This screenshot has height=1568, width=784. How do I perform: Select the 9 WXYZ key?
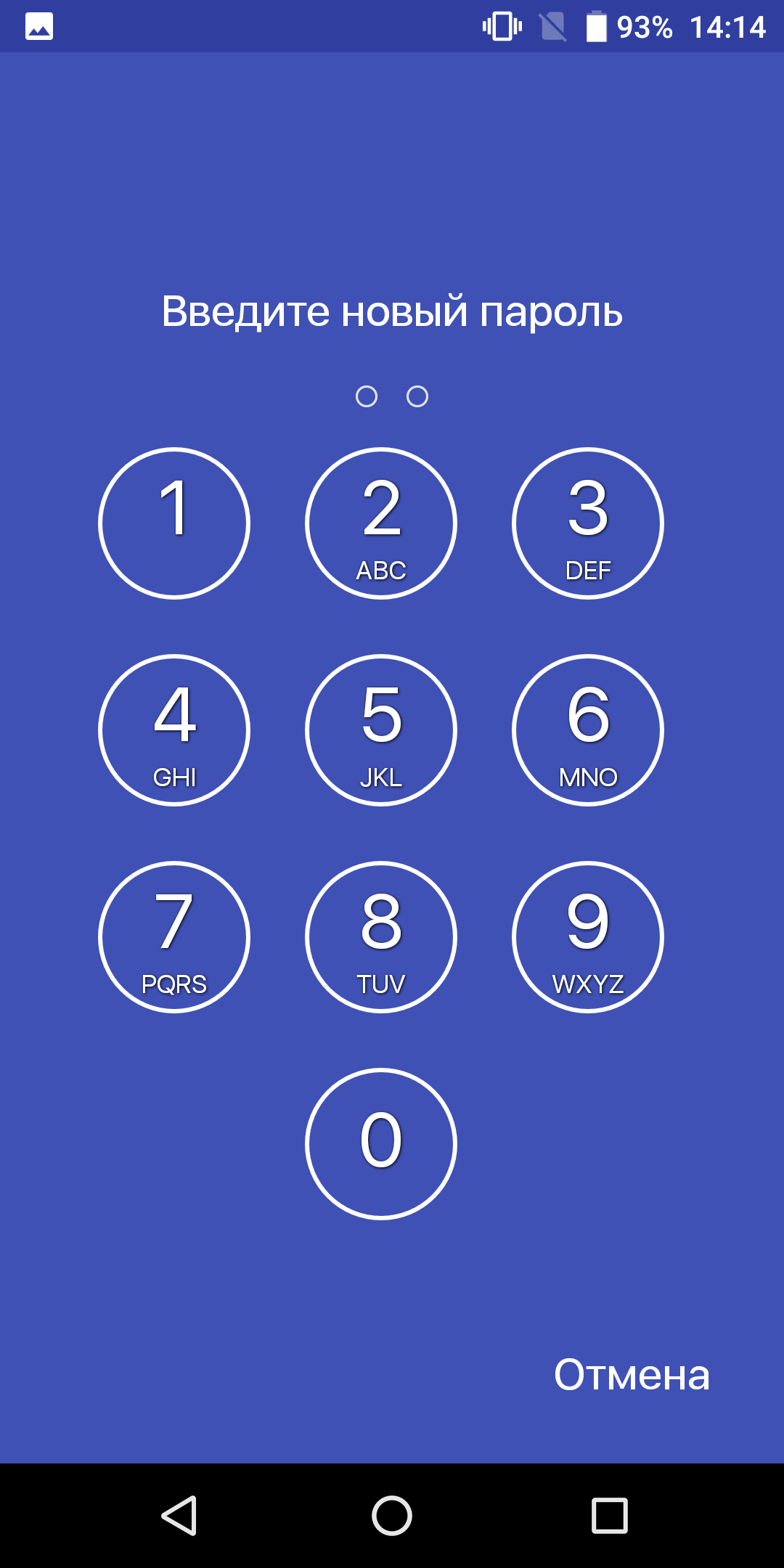[588, 937]
